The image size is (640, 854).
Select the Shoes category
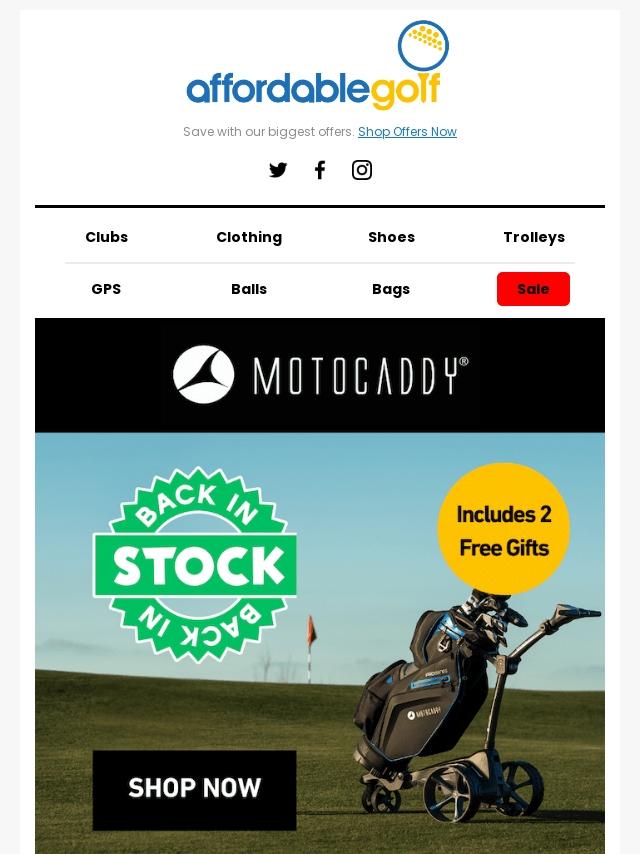[391, 237]
